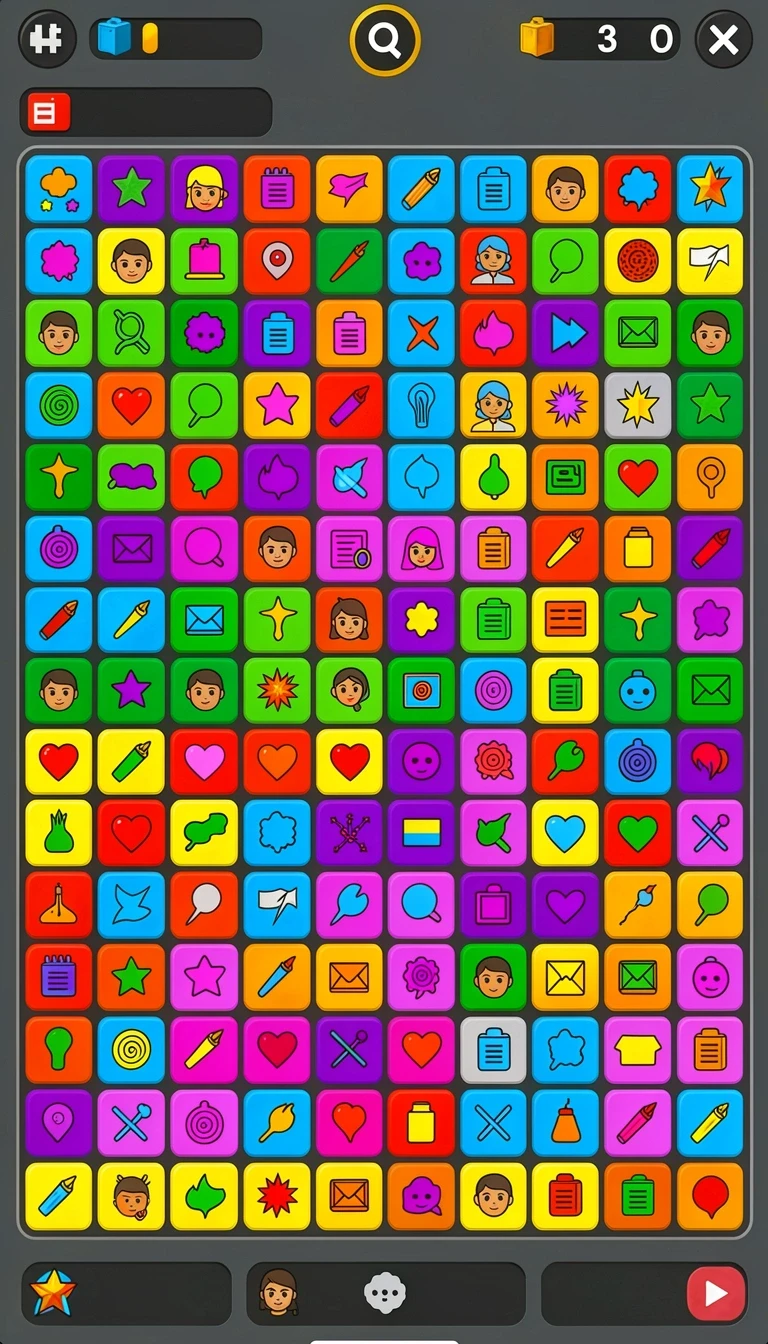This screenshot has width=768, height=1344.
Task: Select the blonde woman on purple tile
Action: click(x=204, y=188)
